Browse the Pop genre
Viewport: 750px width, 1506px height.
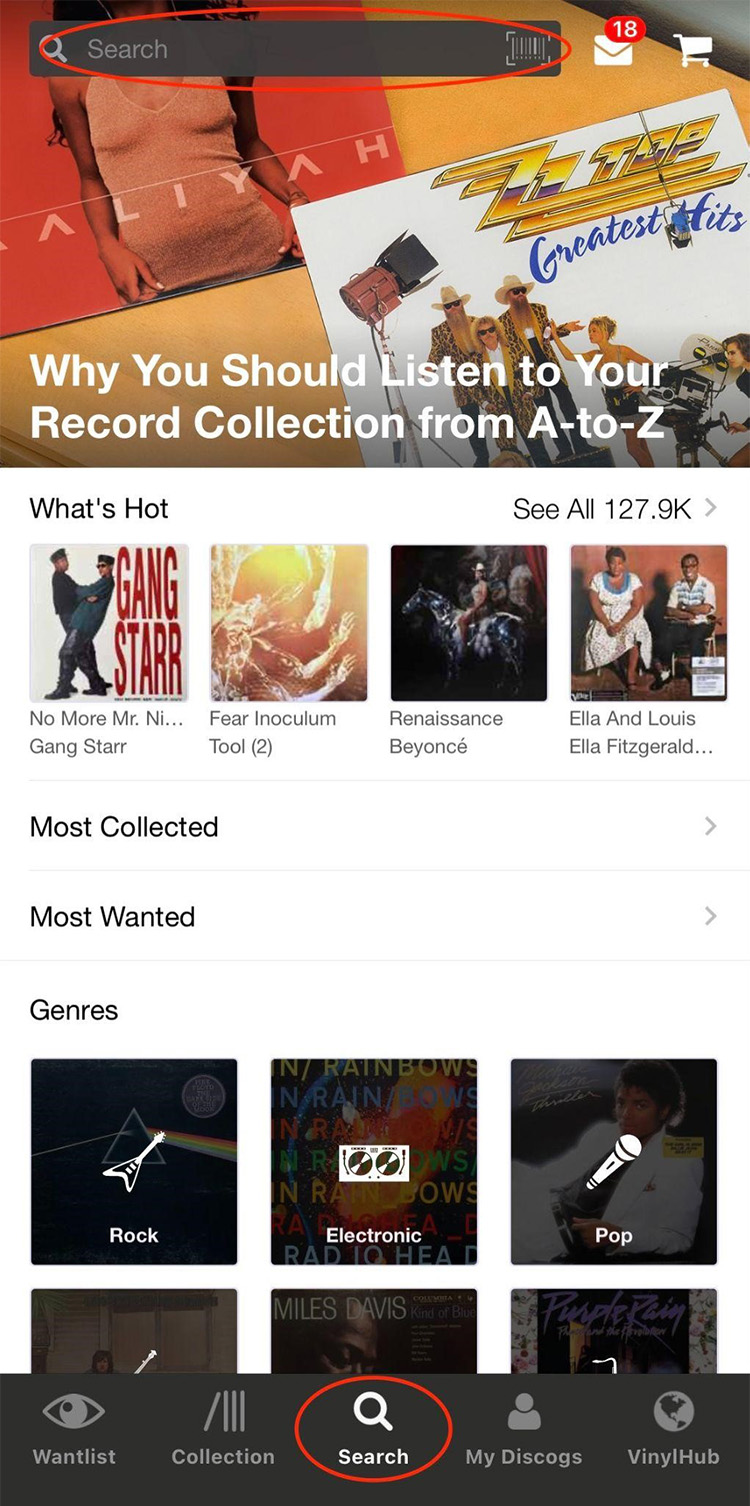pyautogui.click(x=614, y=1162)
